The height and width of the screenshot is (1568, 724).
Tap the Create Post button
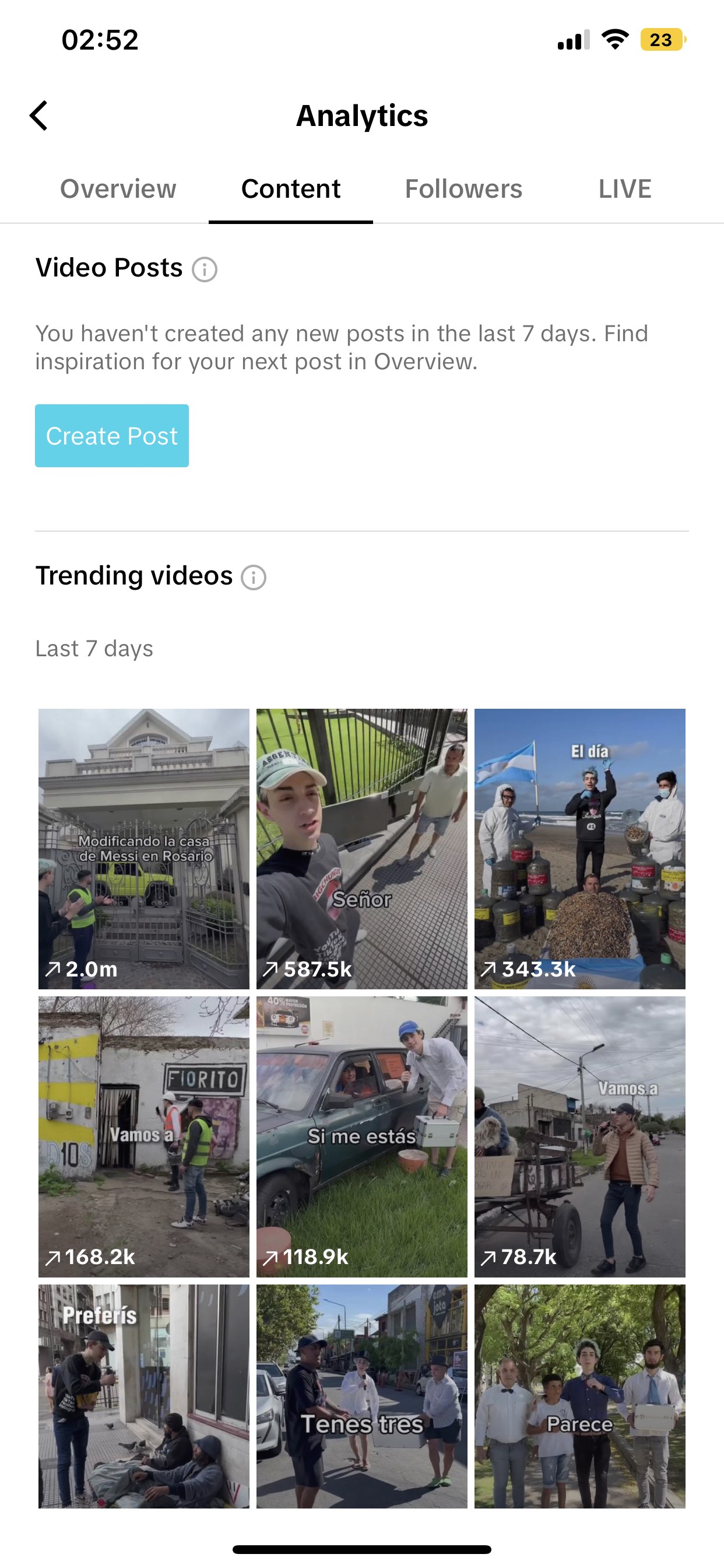[112, 436]
